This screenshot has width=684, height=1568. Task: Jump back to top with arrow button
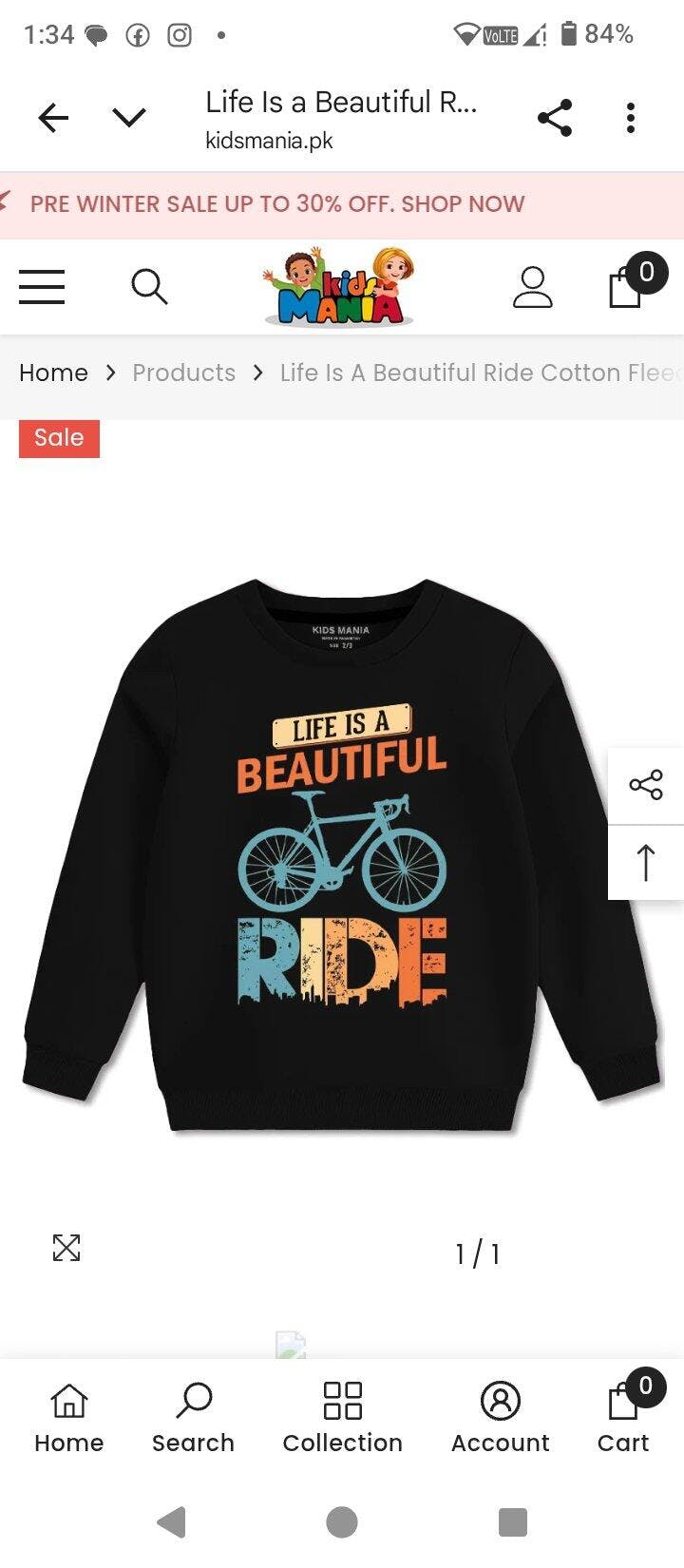click(646, 863)
